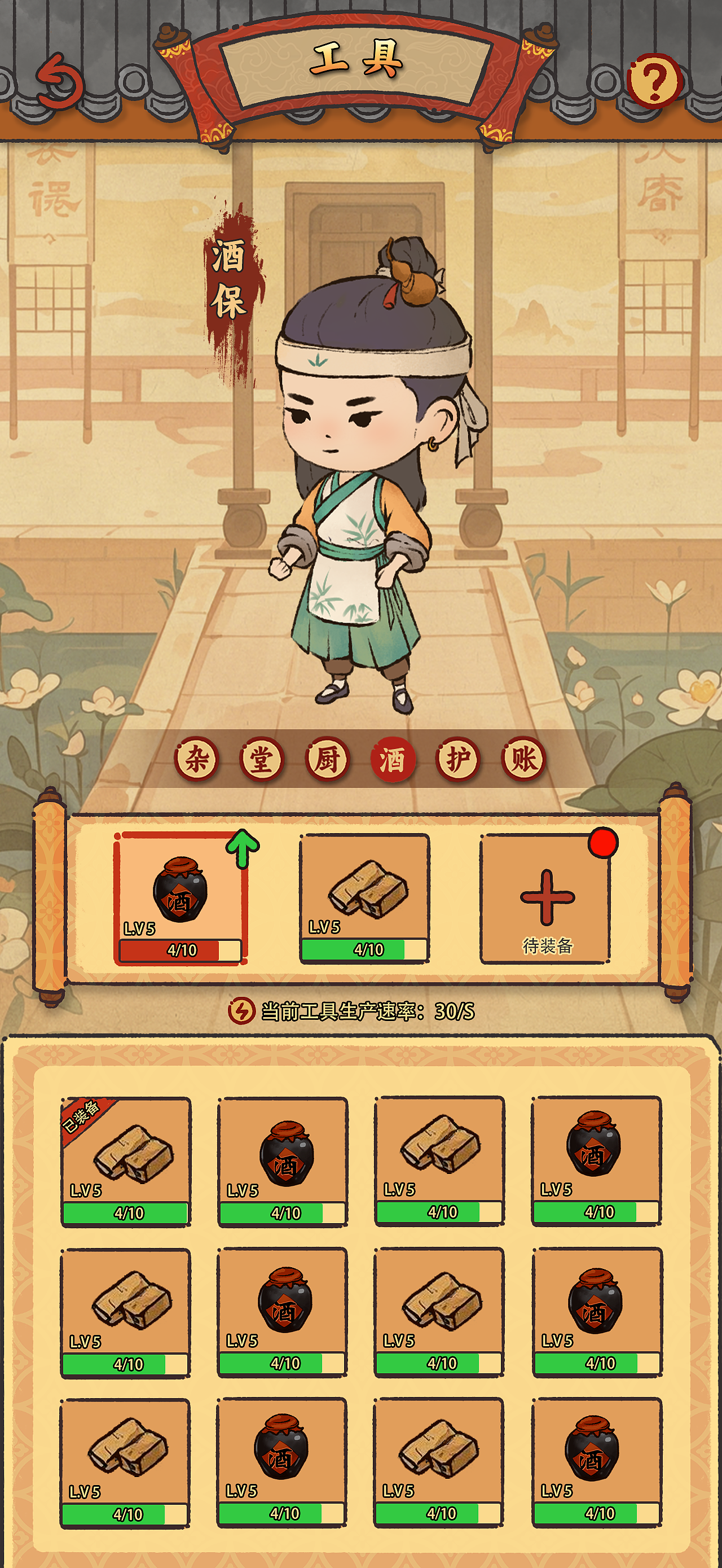722x1568 pixels.
Task: Tap the empty 待装备 slot
Action: (x=545, y=899)
